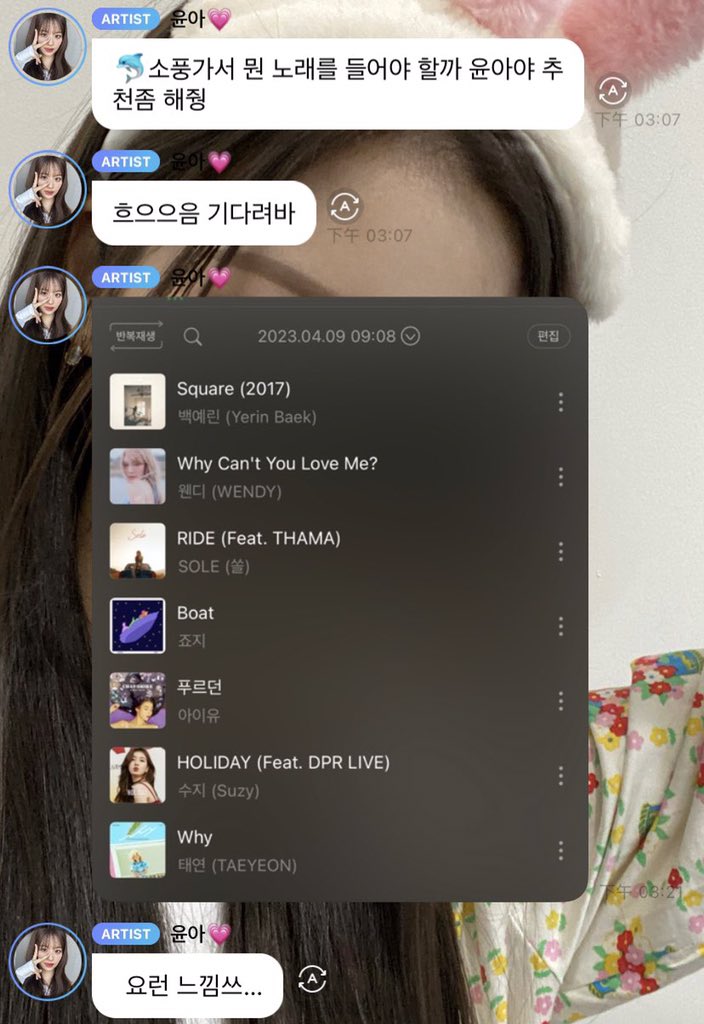Open 윤아's profile picture beside the 흐으으음 기다려바 message
The height and width of the screenshot is (1024, 704).
[48, 189]
